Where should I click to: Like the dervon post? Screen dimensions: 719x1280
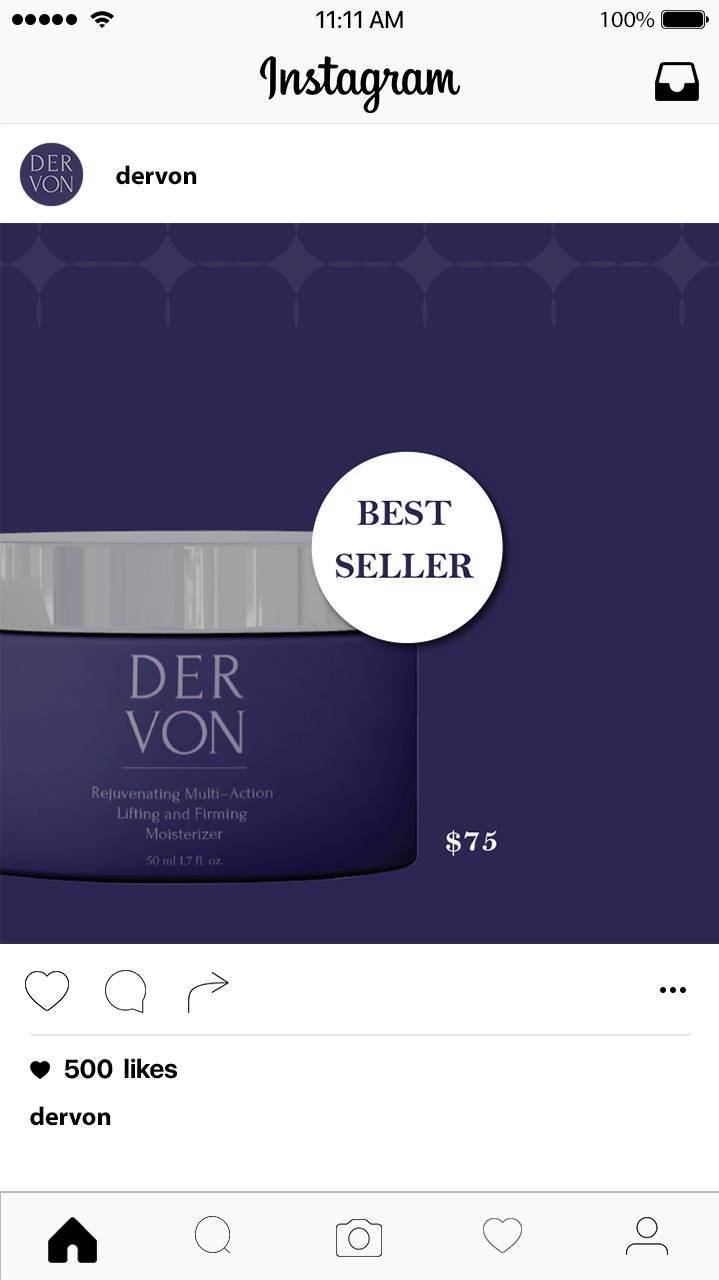pyautogui.click(x=47, y=991)
